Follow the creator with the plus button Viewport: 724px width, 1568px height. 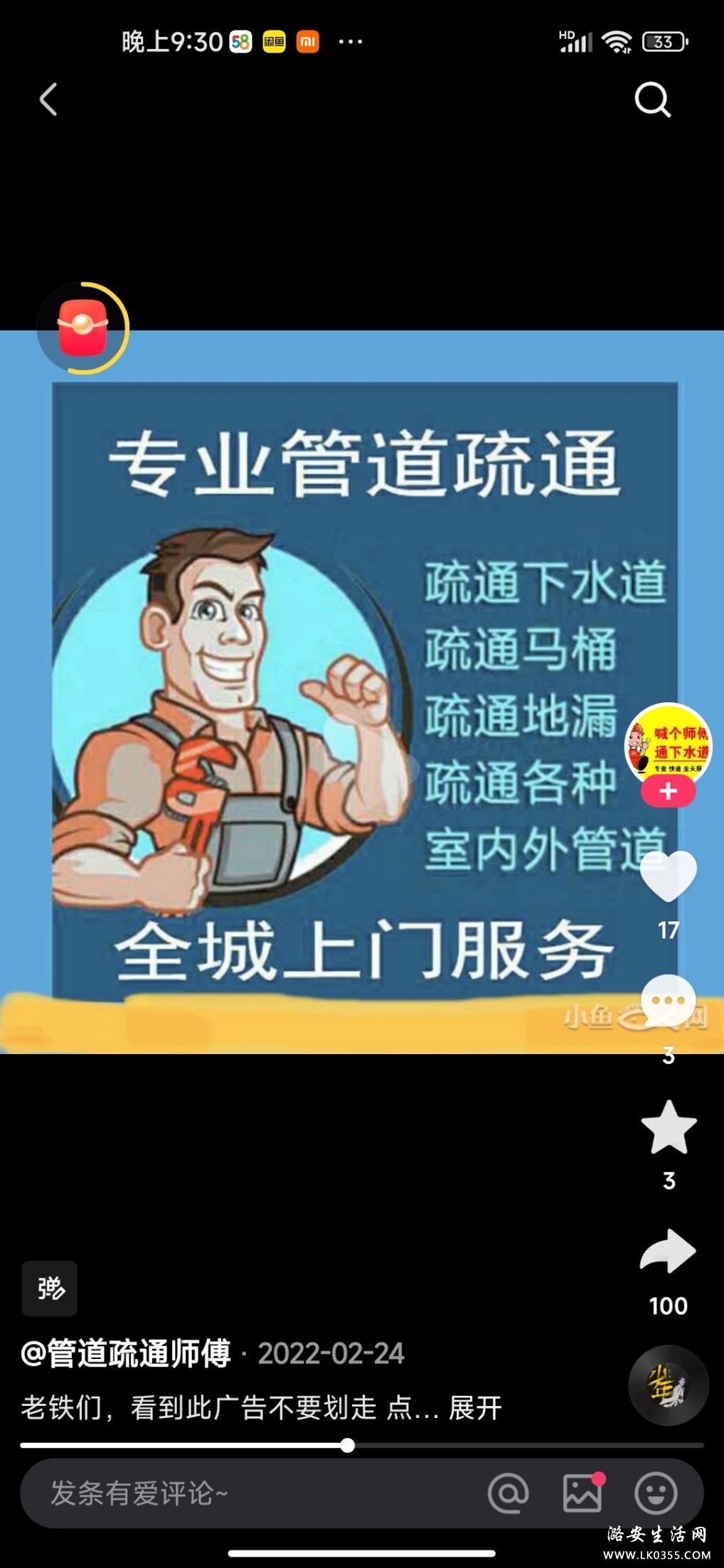668,792
